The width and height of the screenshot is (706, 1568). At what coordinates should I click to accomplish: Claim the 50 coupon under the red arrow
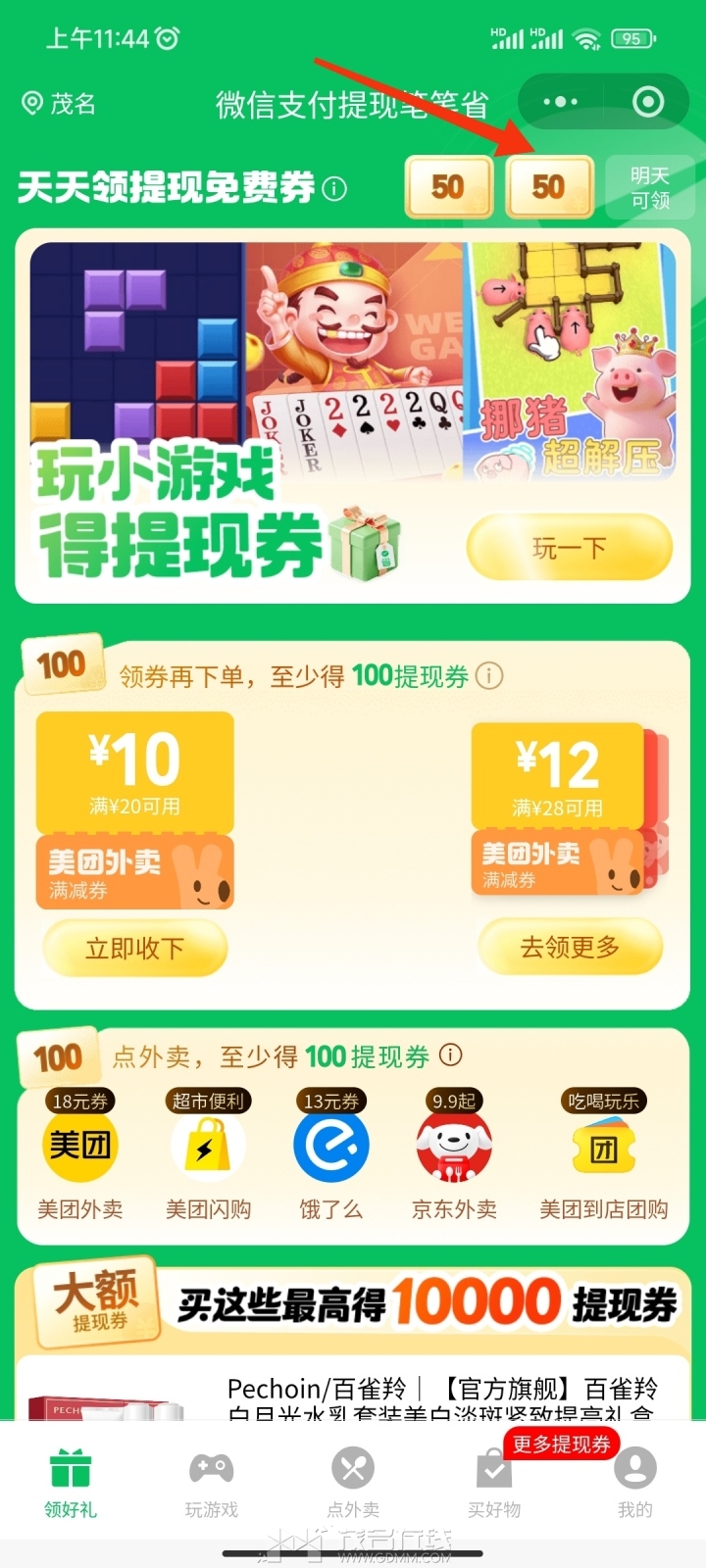(549, 186)
